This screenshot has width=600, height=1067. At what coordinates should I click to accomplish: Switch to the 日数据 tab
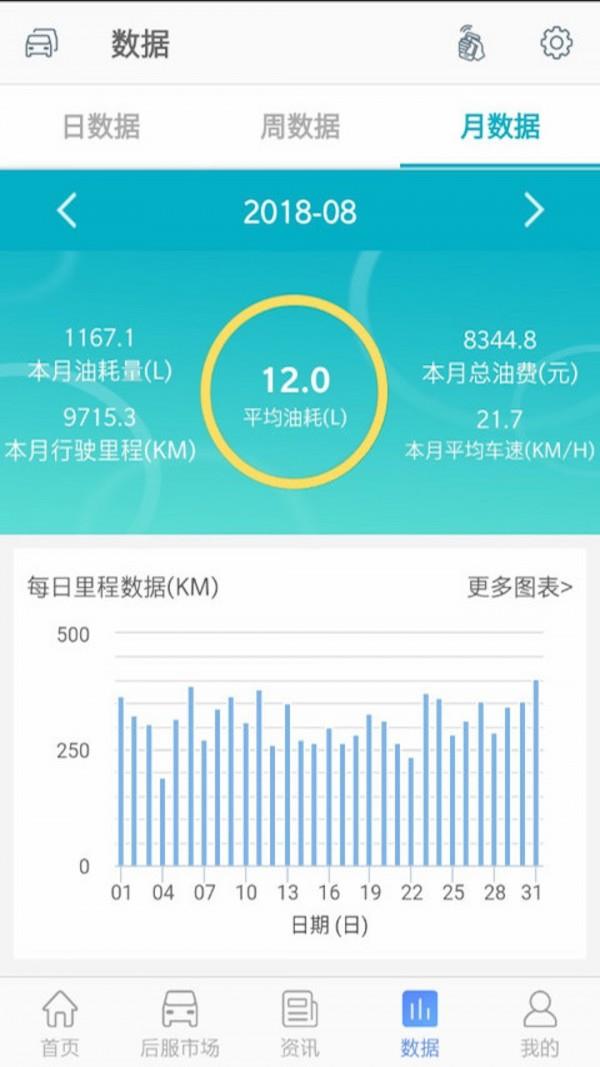pos(101,127)
